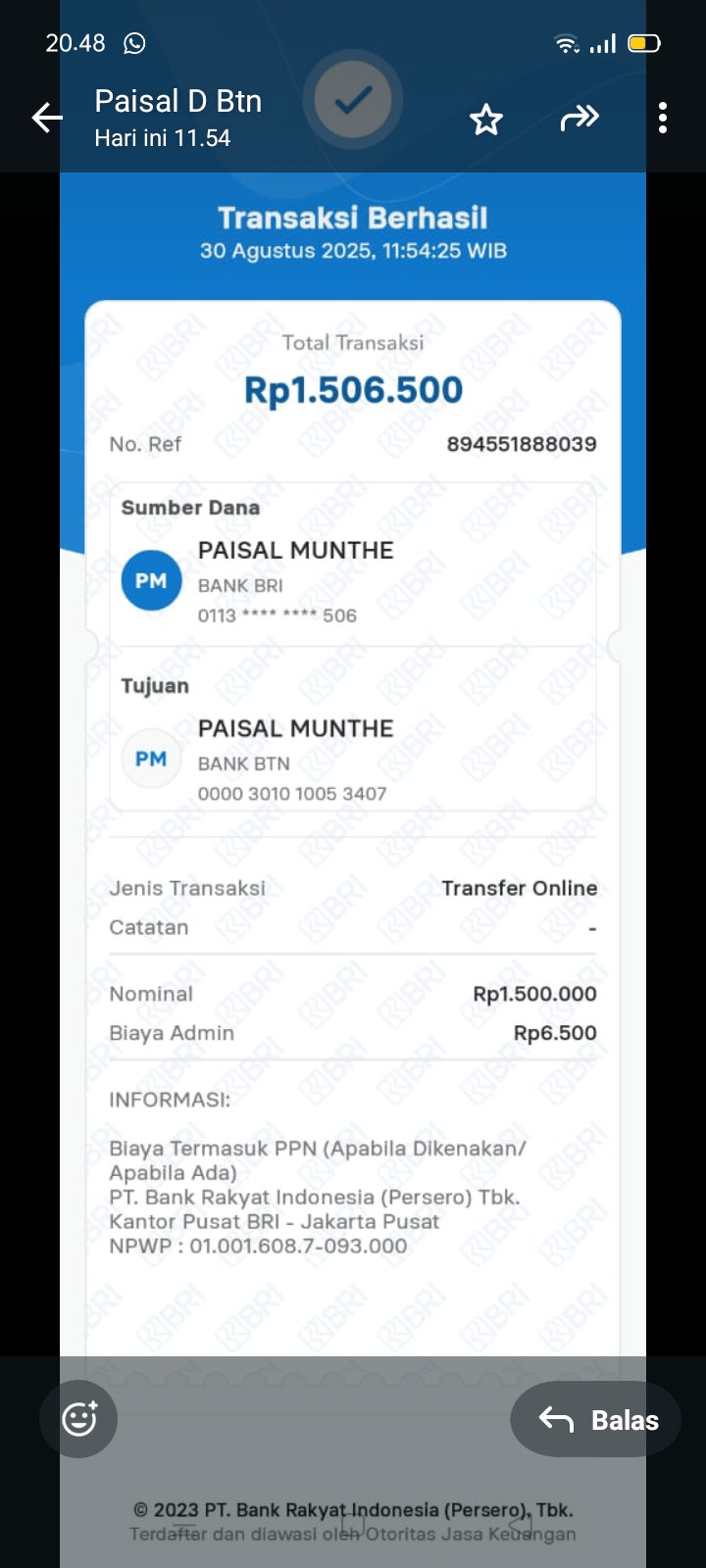Open the three-dot overflow menu
The image size is (706, 1568).
point(663,118)
